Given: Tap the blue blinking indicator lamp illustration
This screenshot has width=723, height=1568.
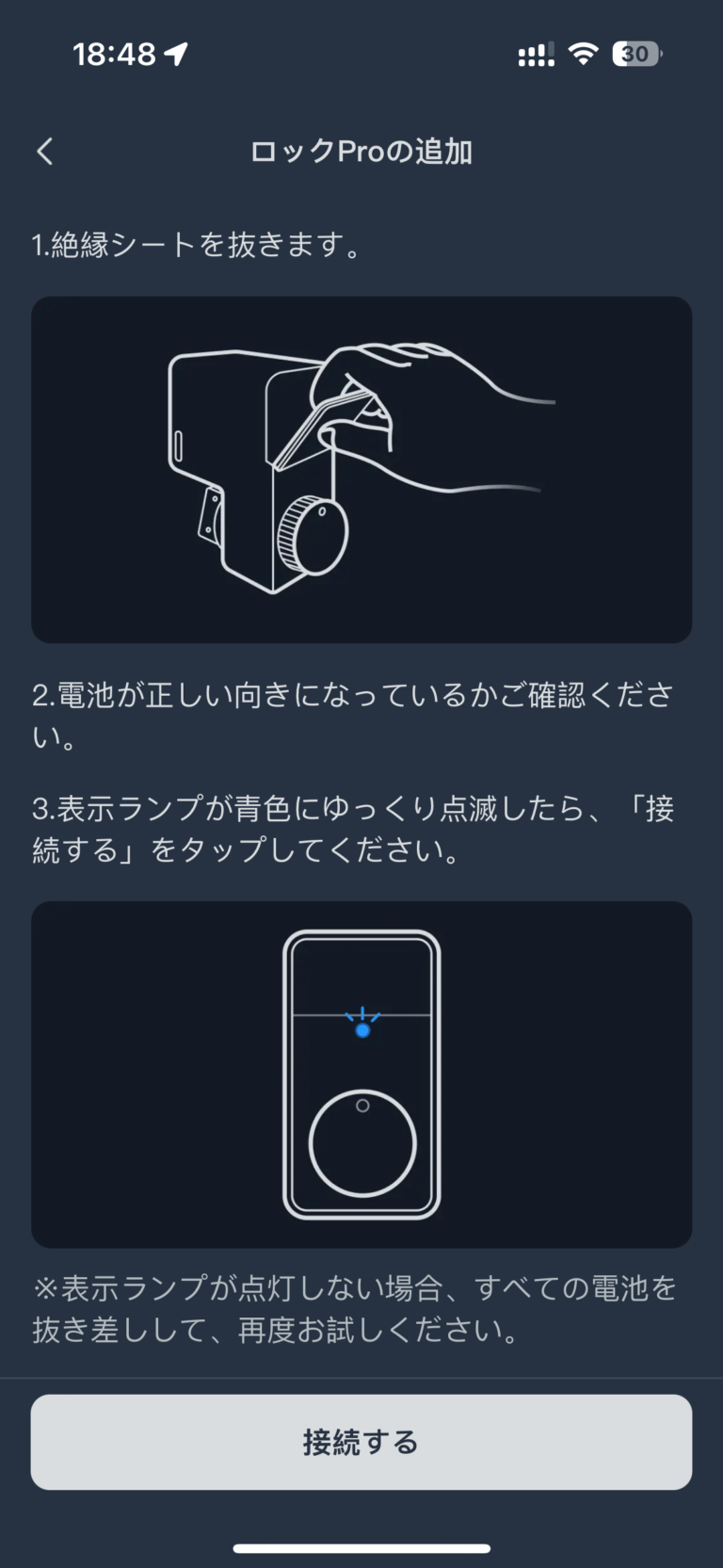Looking at the screenshot, I should 362,1031.
